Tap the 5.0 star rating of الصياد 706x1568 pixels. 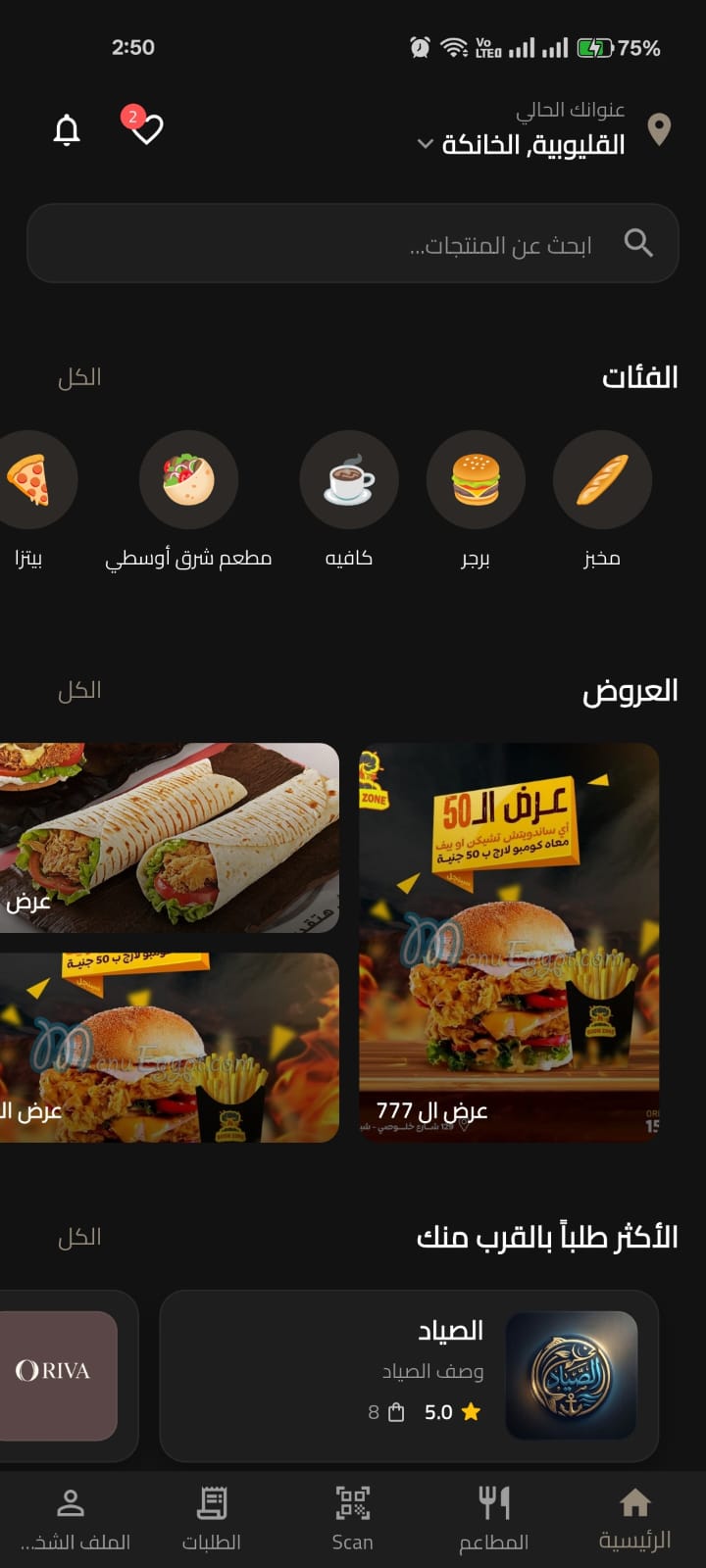(454, 1412)
